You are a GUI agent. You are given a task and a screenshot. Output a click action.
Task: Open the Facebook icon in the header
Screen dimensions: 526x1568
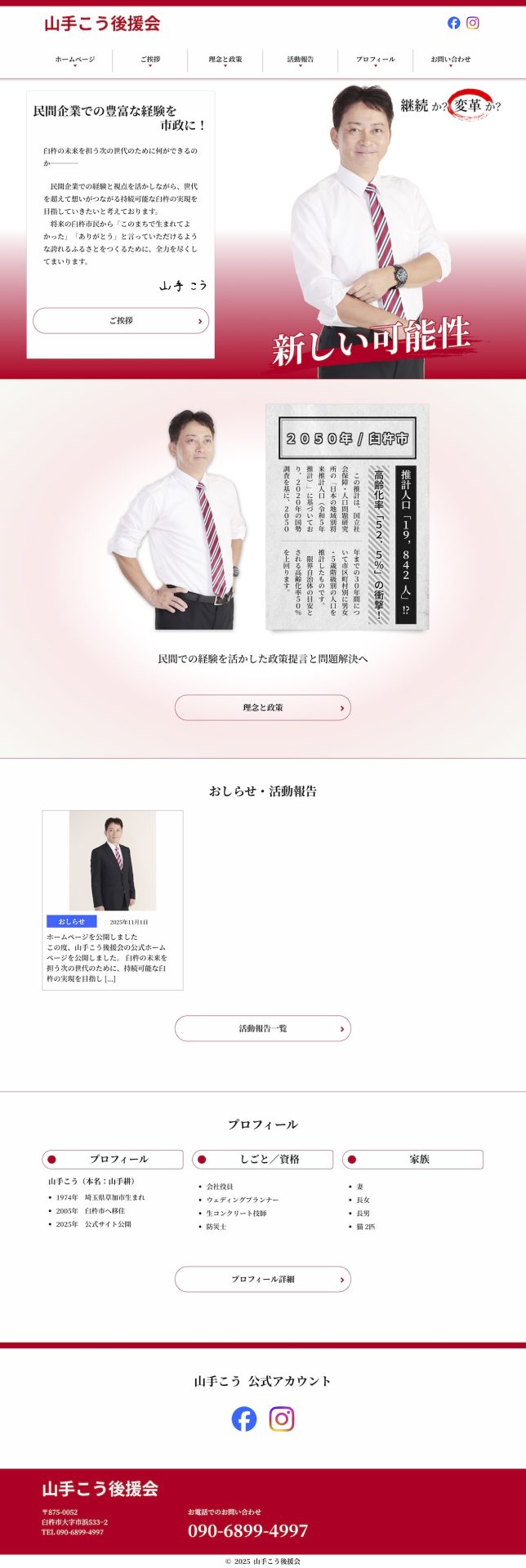[454, 23]
